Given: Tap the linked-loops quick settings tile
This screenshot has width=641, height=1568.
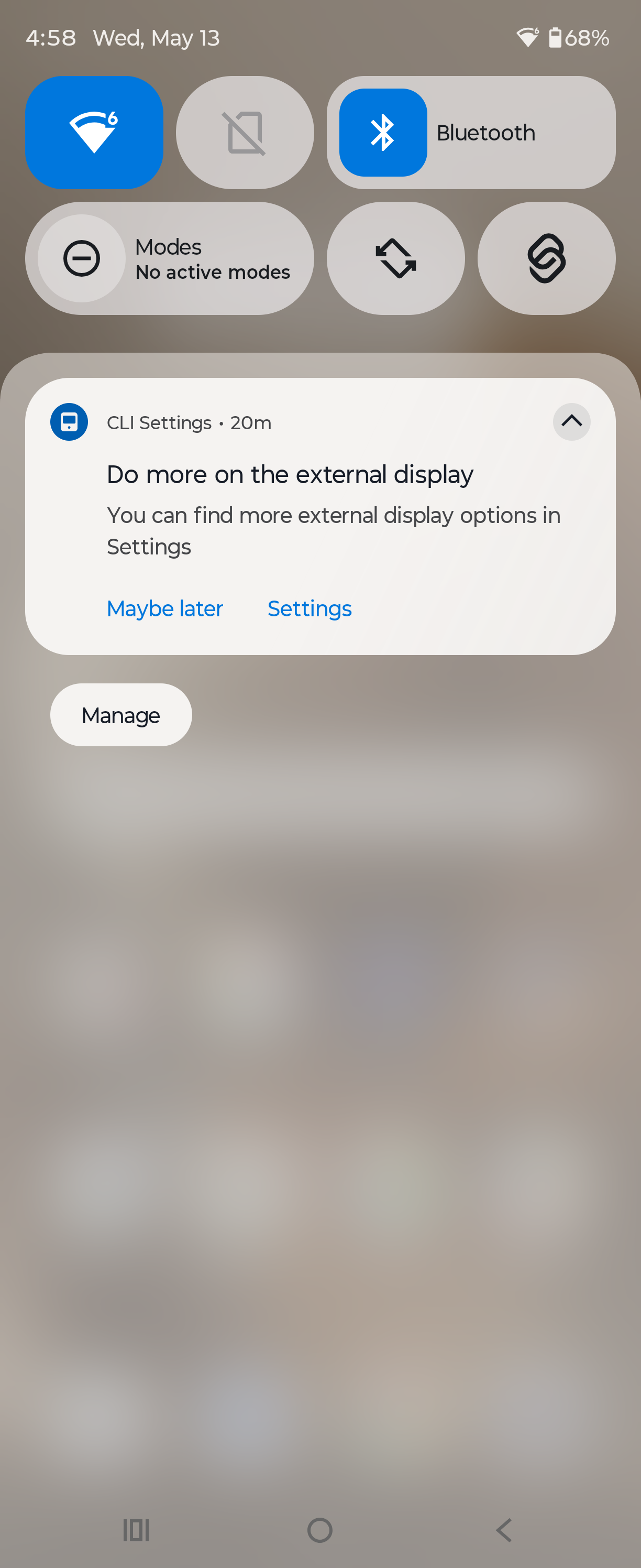Looking at the screenshot, I should pos(547,259).
